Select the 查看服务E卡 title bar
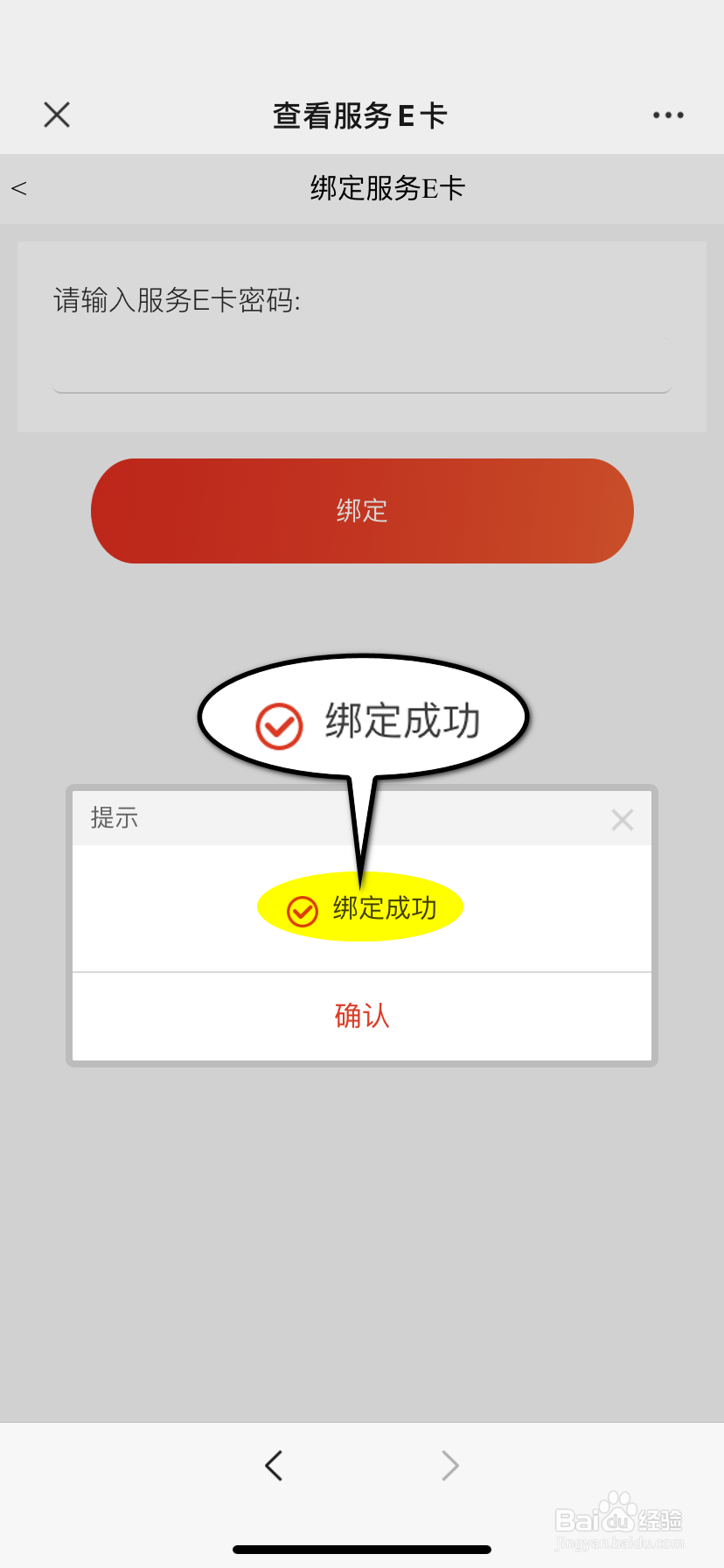724x1568 pixels. [359, 115]
